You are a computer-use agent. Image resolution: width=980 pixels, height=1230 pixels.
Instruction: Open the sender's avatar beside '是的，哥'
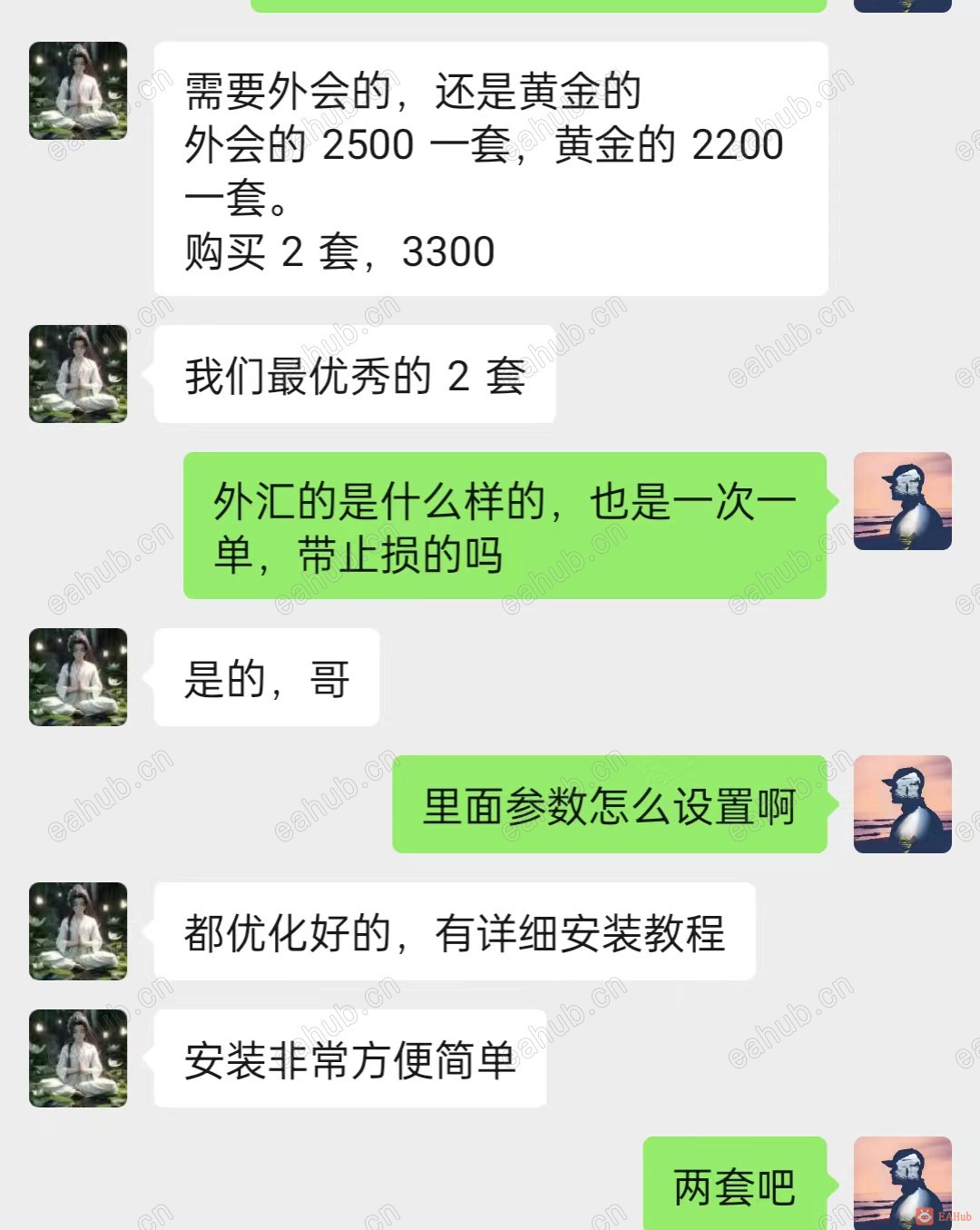coord(78,677)
